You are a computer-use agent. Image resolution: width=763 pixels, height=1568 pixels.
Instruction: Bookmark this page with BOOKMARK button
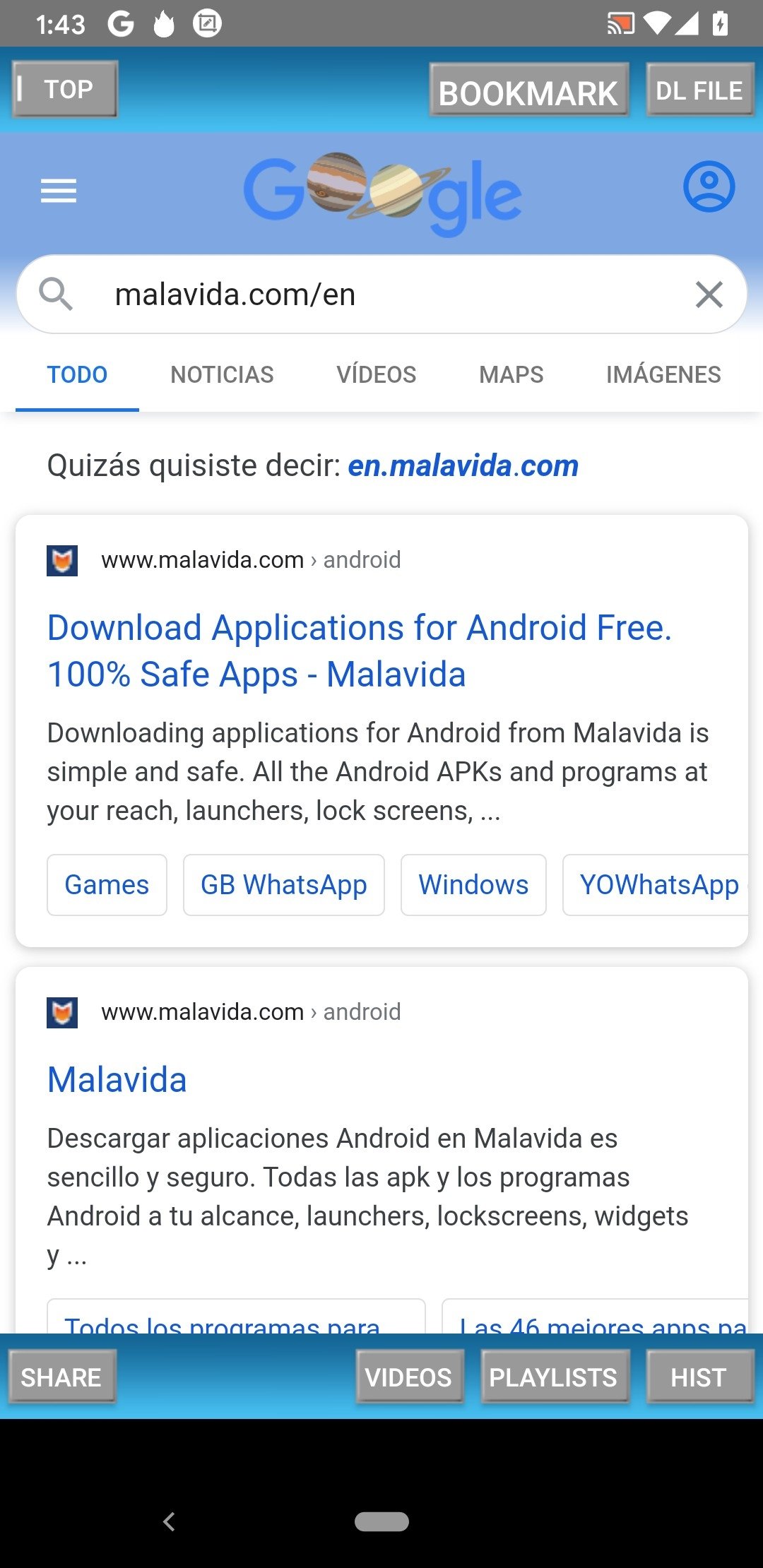[x=529, y=90]
